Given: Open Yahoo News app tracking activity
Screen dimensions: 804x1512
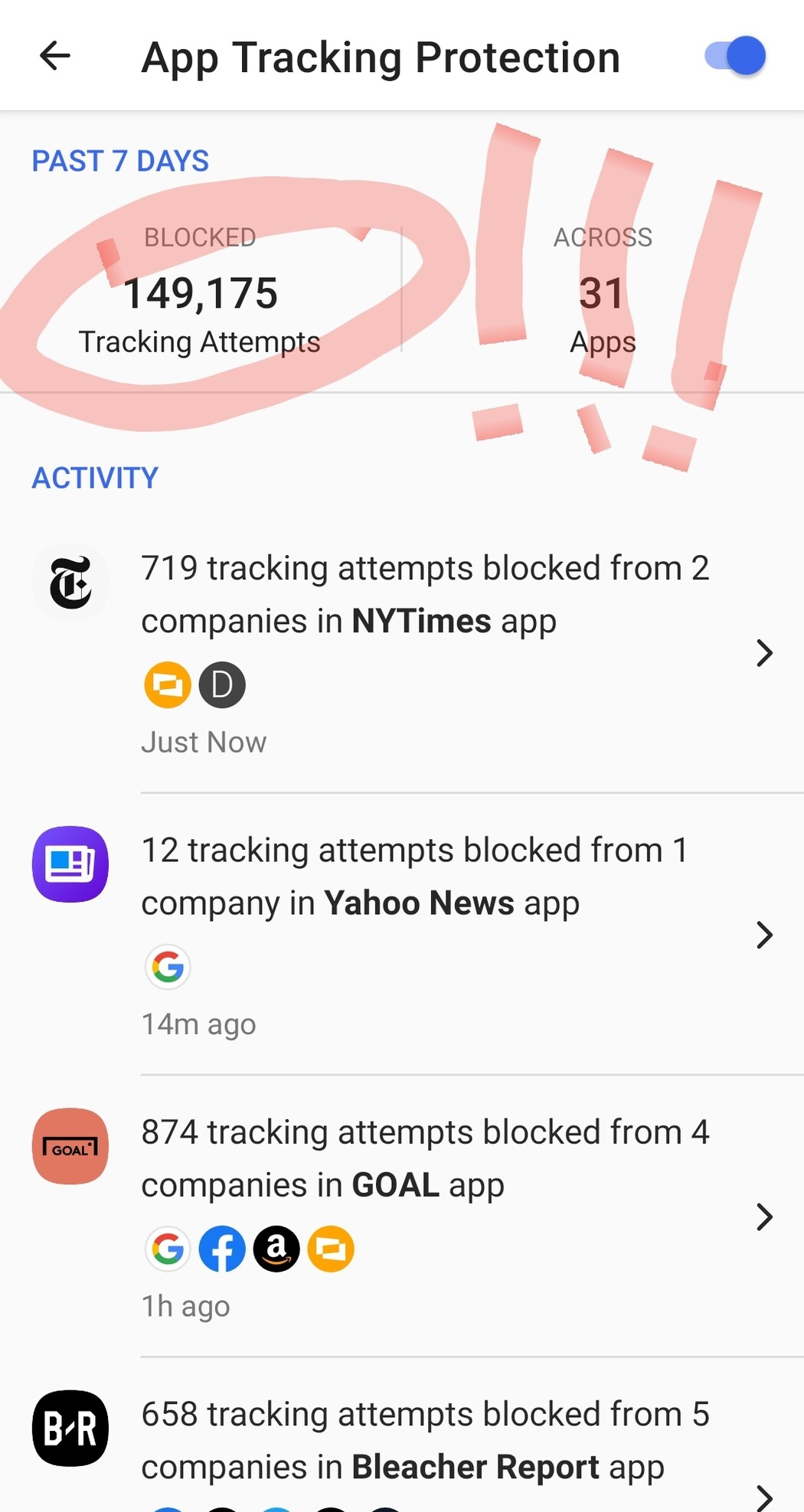Looking at the screenshot, I should pos(402,934).
